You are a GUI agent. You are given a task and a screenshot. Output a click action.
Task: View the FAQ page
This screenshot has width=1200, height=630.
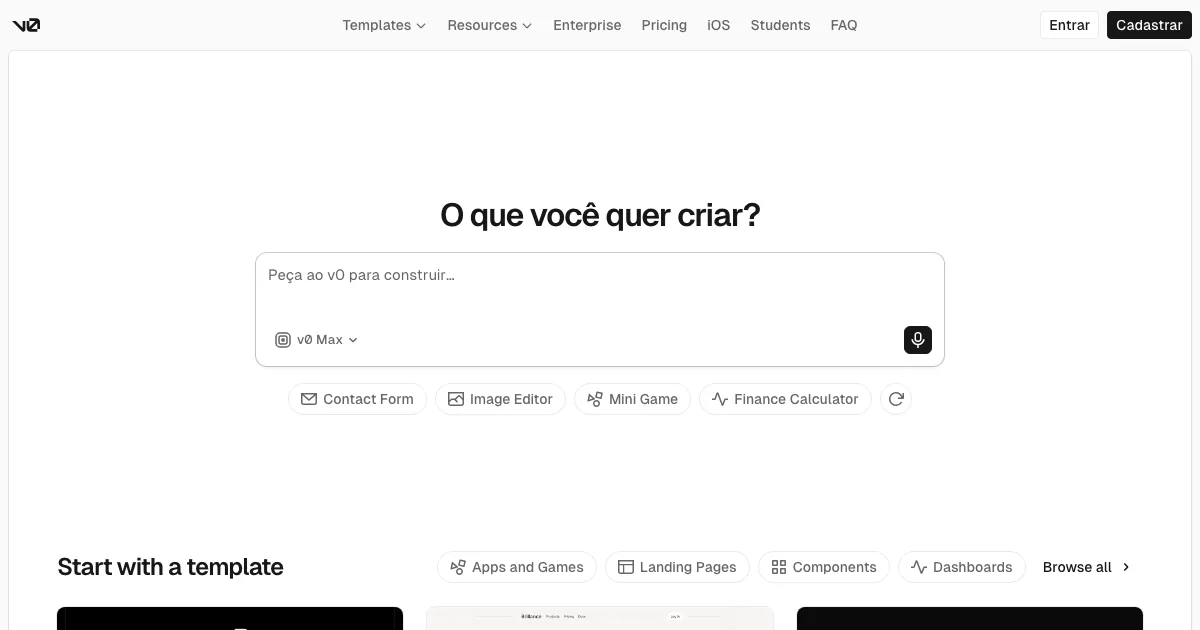coord(844,25)
